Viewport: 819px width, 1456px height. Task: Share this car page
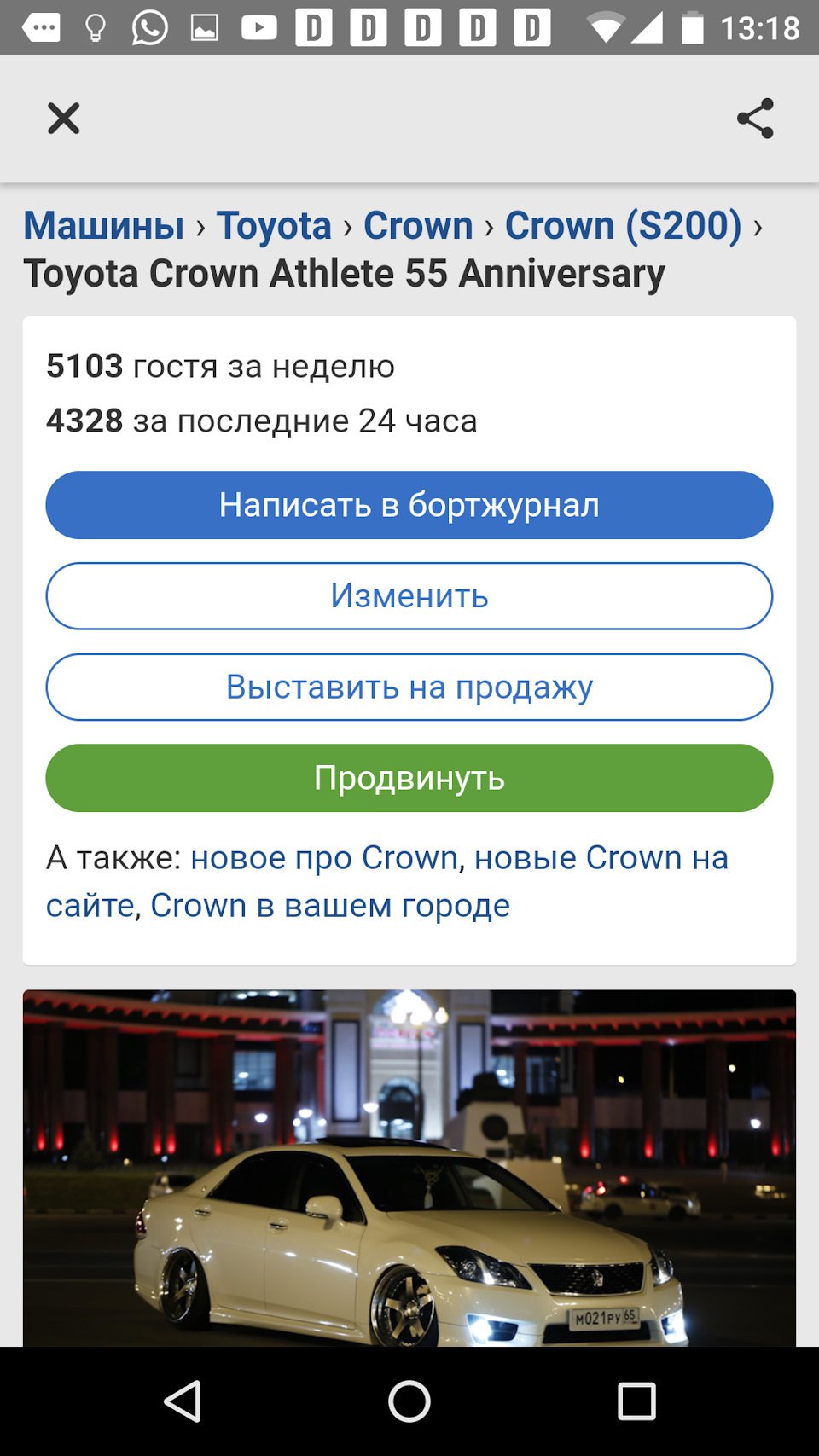pyautogui.click(x=755, y=119)
